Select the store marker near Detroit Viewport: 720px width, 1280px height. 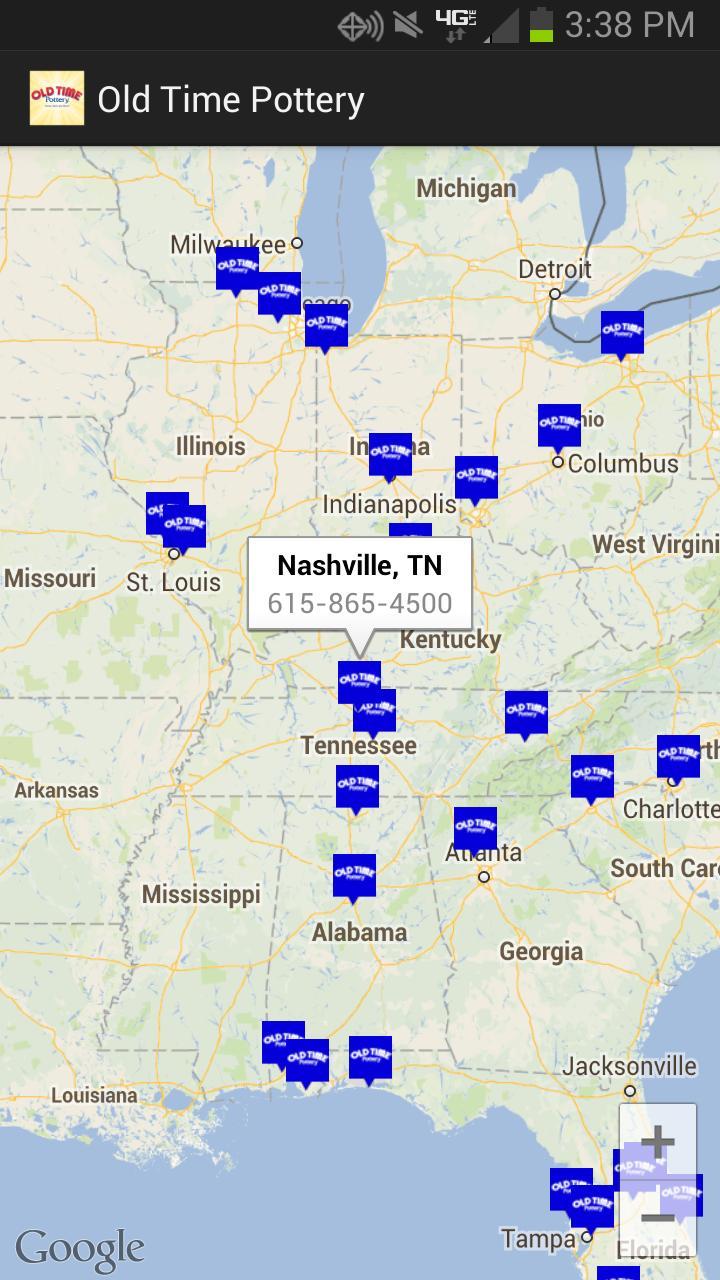(x=622, y=332)
